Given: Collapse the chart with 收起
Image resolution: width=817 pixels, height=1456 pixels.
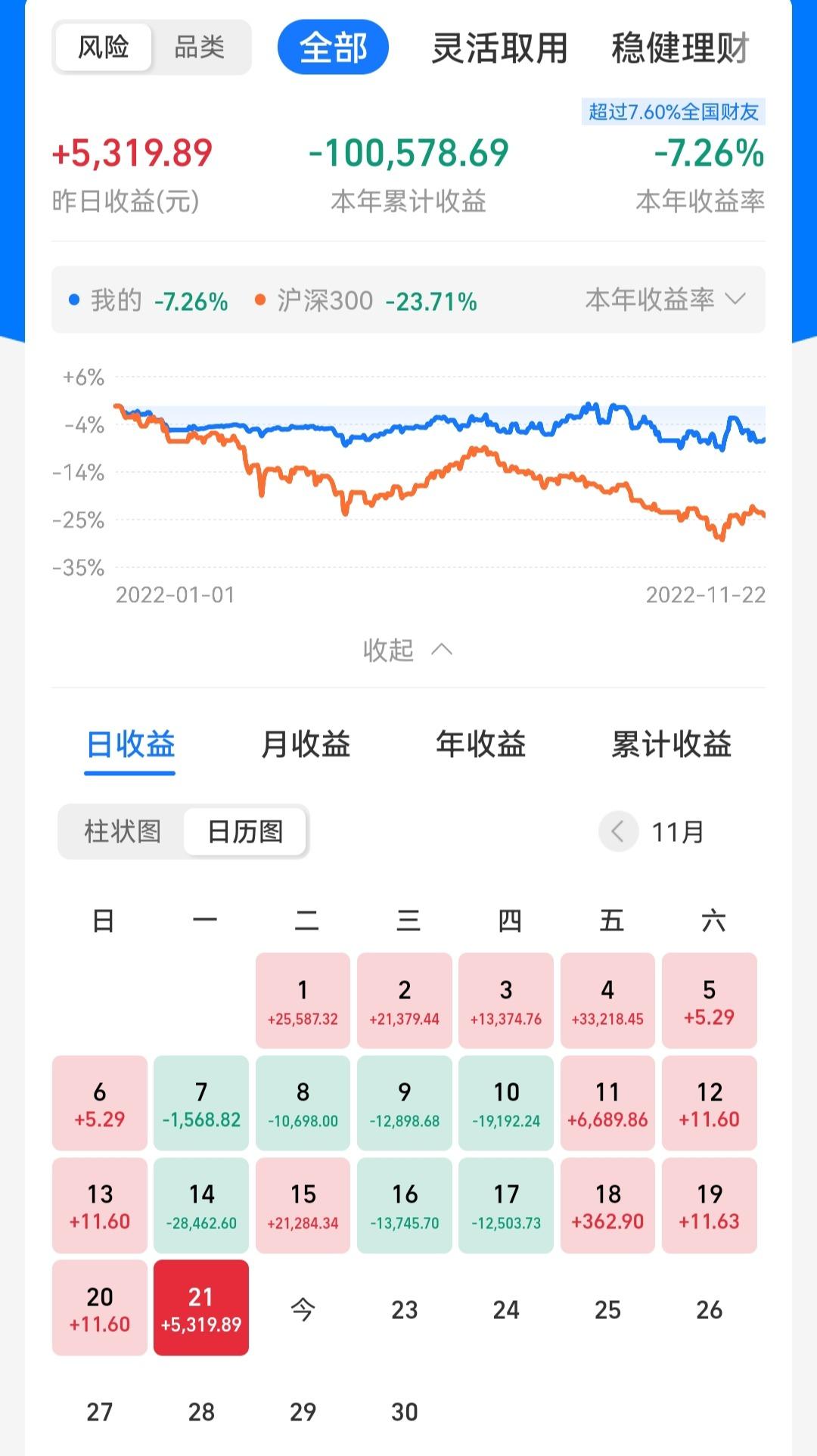Looking at the screenshot, I should coord(407,650).
